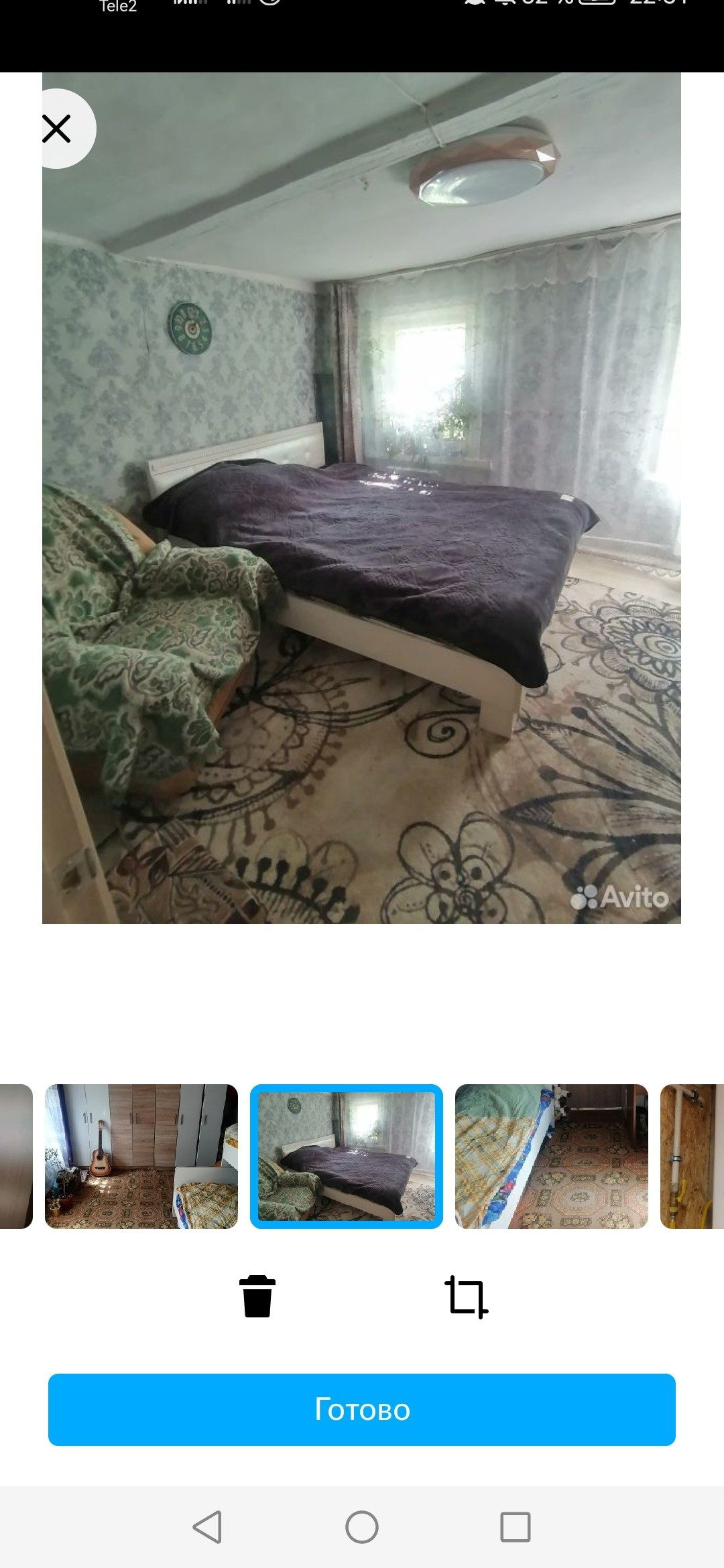Viewport: 724px width, 1568px height.
Task: Close the photo editor with X
Action: click(57, 129)
